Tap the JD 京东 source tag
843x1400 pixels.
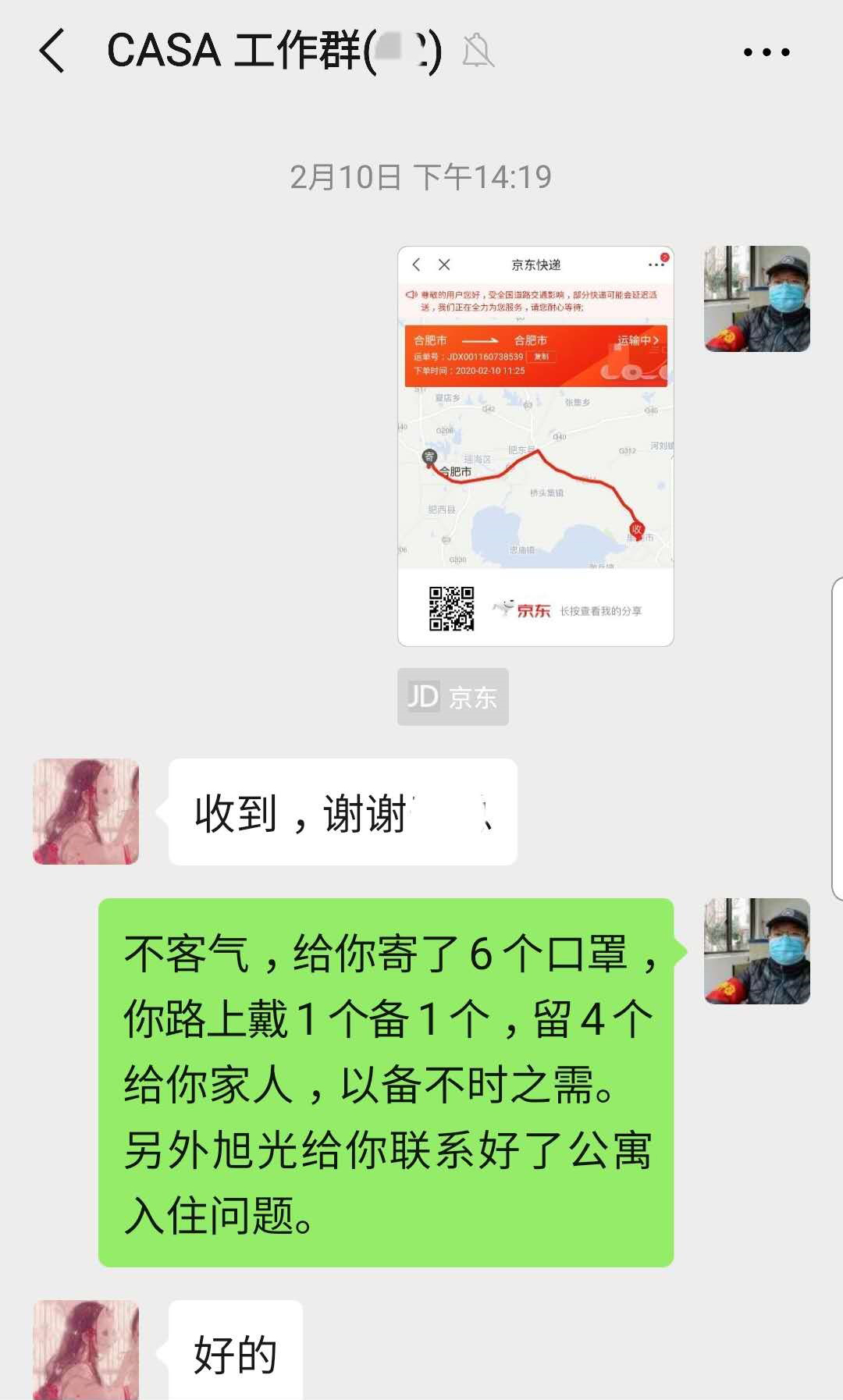pos(453,697)
